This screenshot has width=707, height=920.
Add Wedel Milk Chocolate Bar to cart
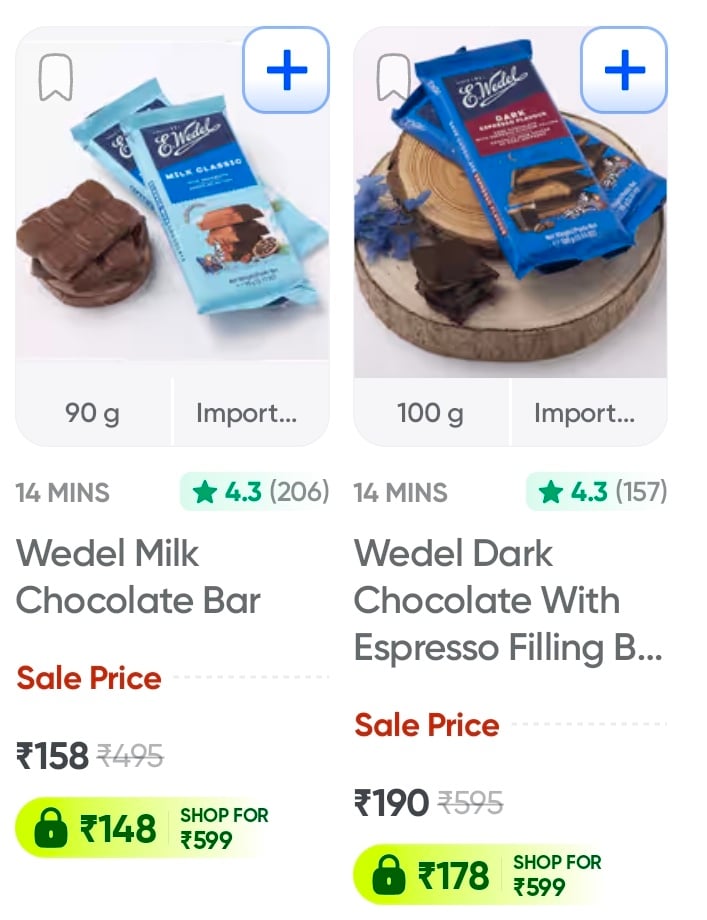tap(286, 70)
